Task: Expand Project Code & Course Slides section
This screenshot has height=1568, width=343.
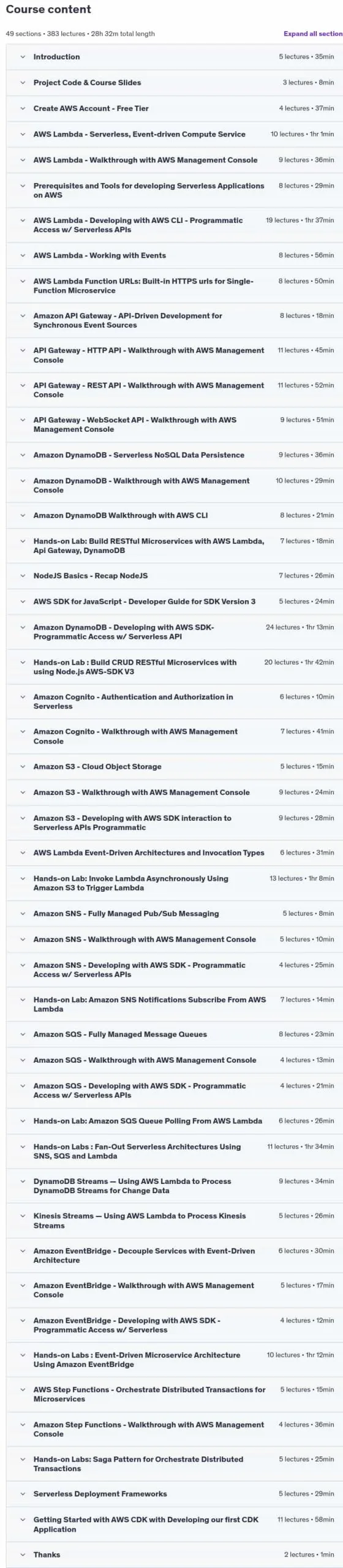Action: [x=175, y=83]
